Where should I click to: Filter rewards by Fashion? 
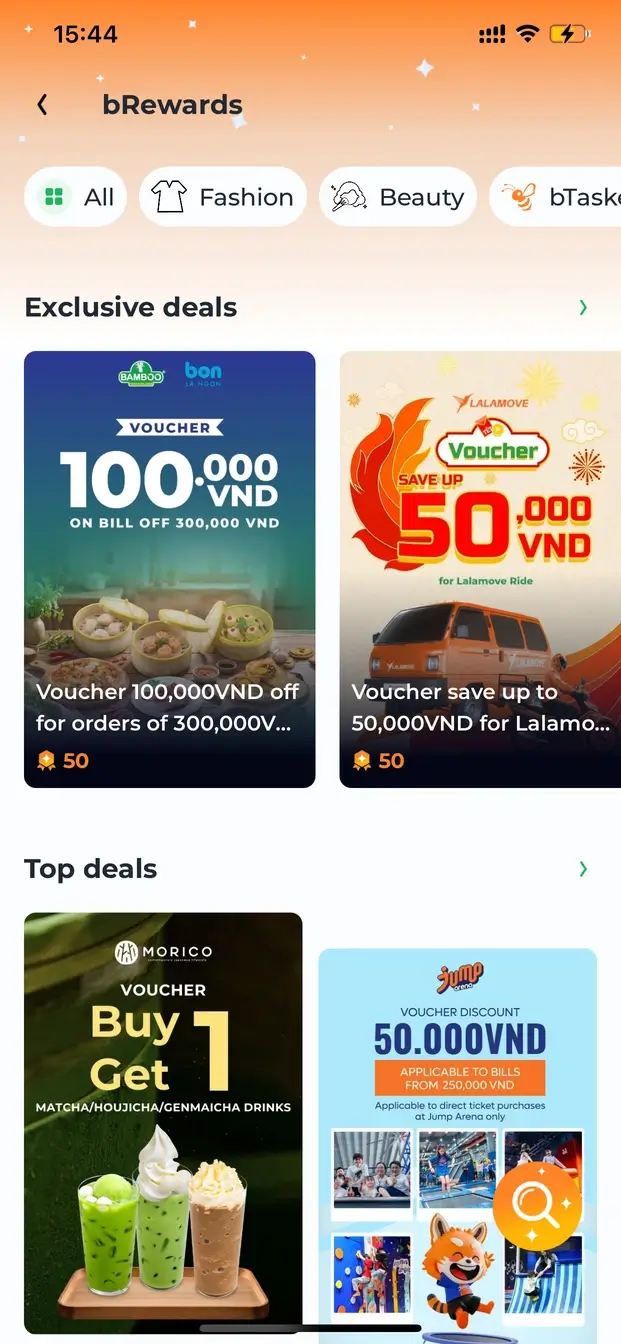click(x=222, y=197)
